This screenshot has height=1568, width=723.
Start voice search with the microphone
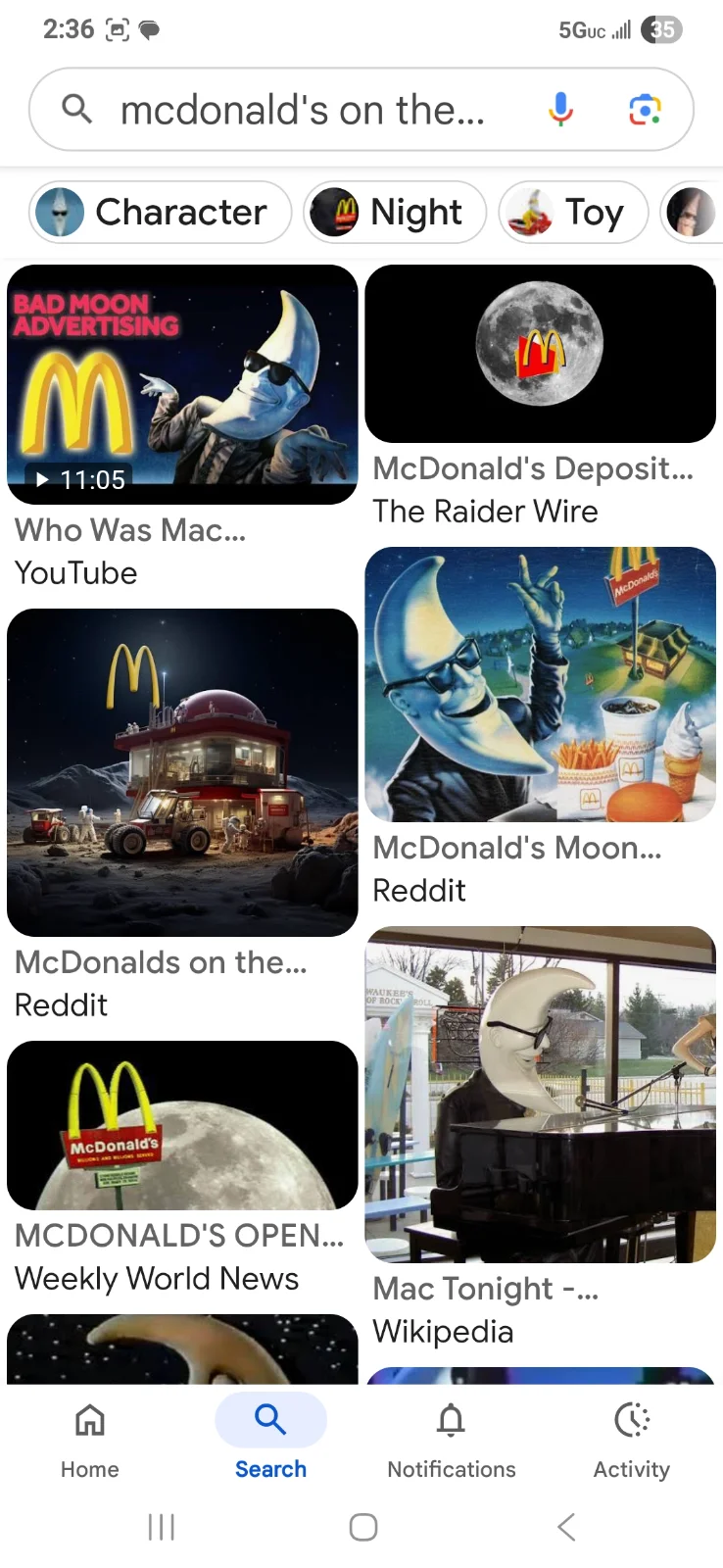coord(560,110)
